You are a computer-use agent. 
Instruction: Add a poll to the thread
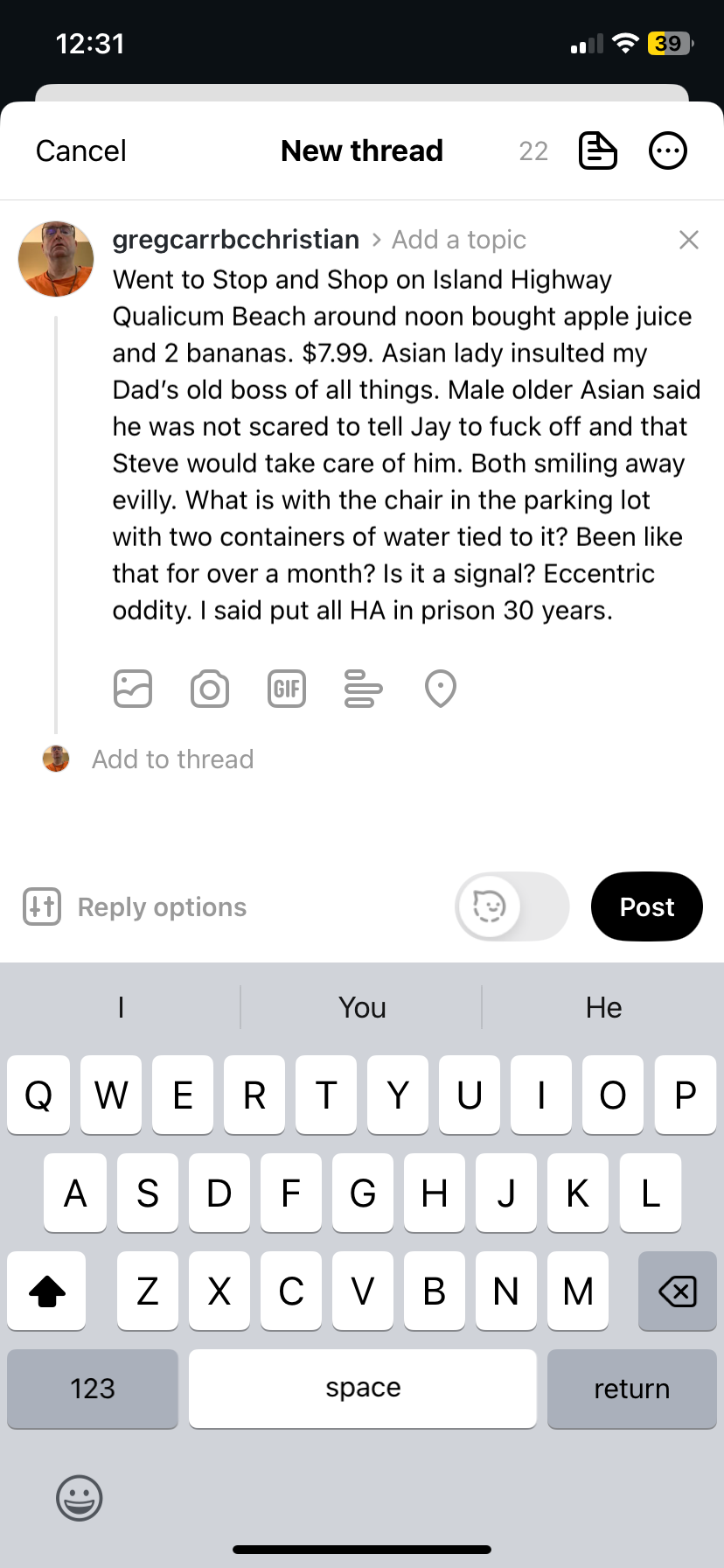[x=363, y=689]
